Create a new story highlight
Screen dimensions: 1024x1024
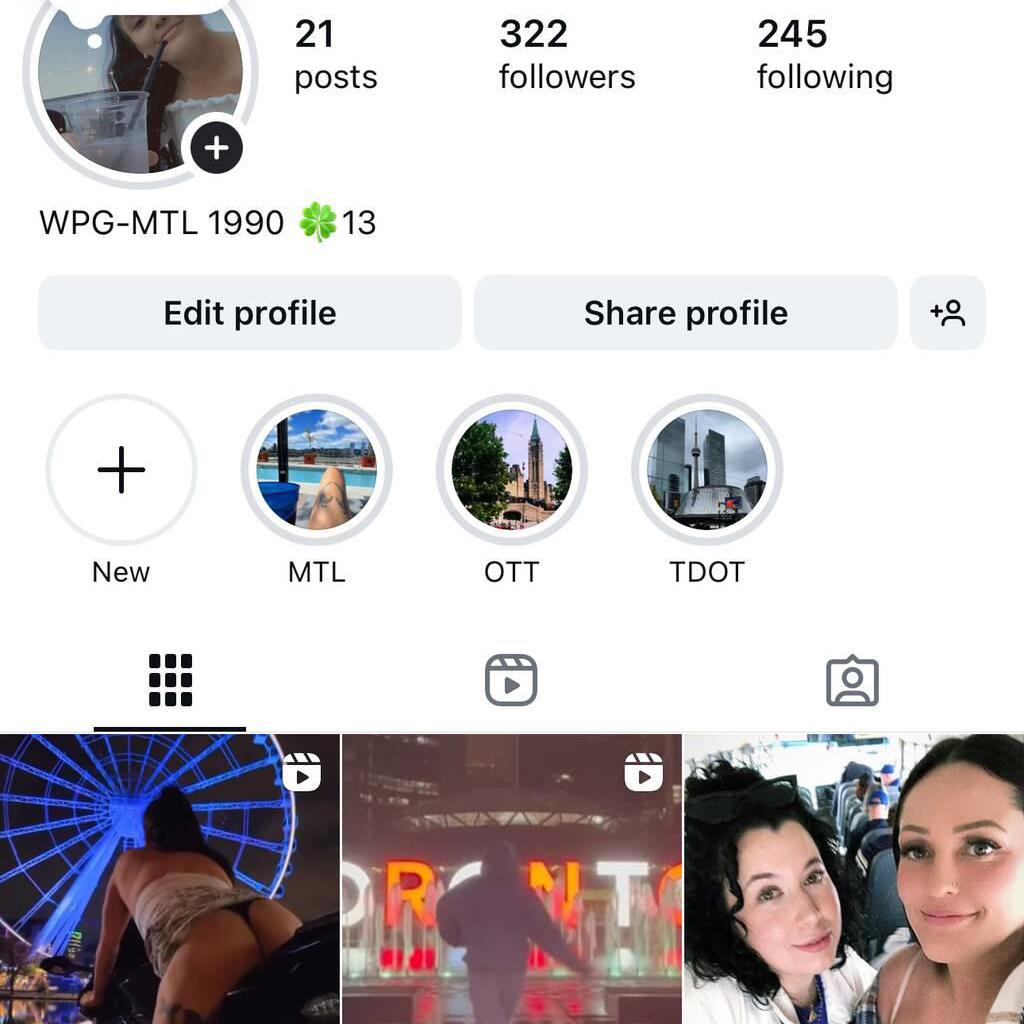coord(121,469)
